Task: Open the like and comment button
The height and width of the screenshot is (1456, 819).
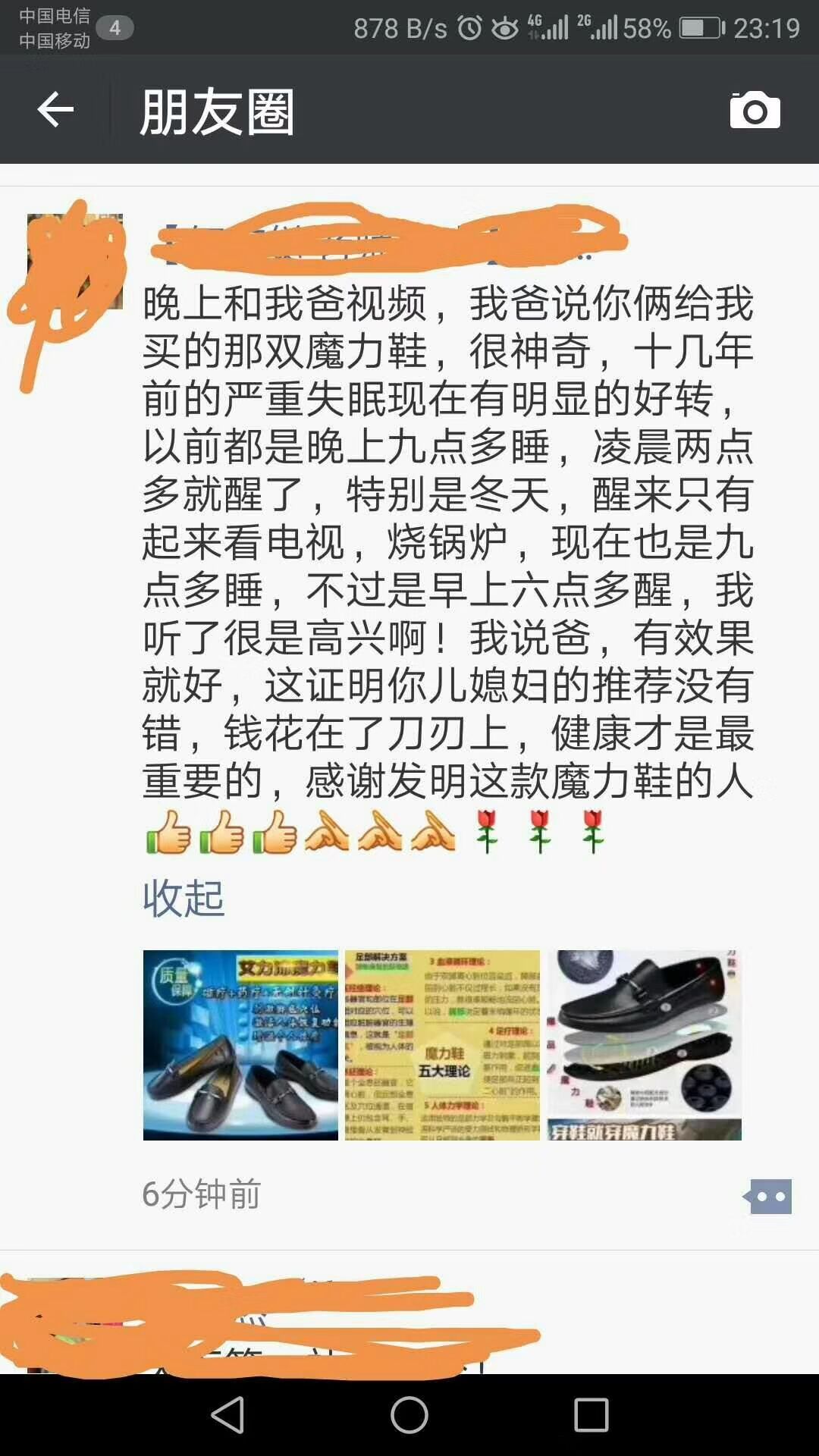Action: click(768, 1196)
